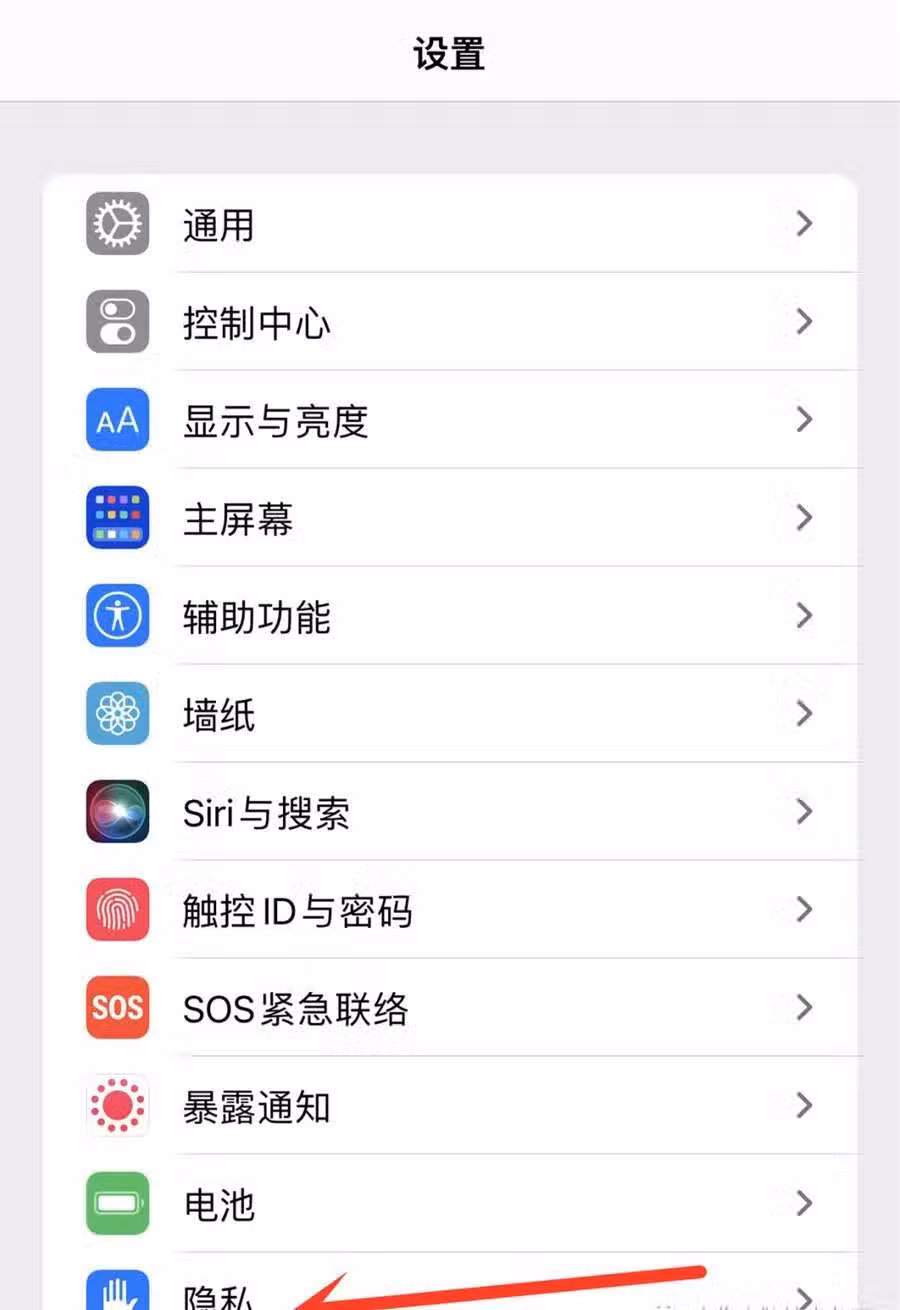The image size is (900, 1310).
Task: Tap the 墙纸 row
Action: (x=450, y=714)
